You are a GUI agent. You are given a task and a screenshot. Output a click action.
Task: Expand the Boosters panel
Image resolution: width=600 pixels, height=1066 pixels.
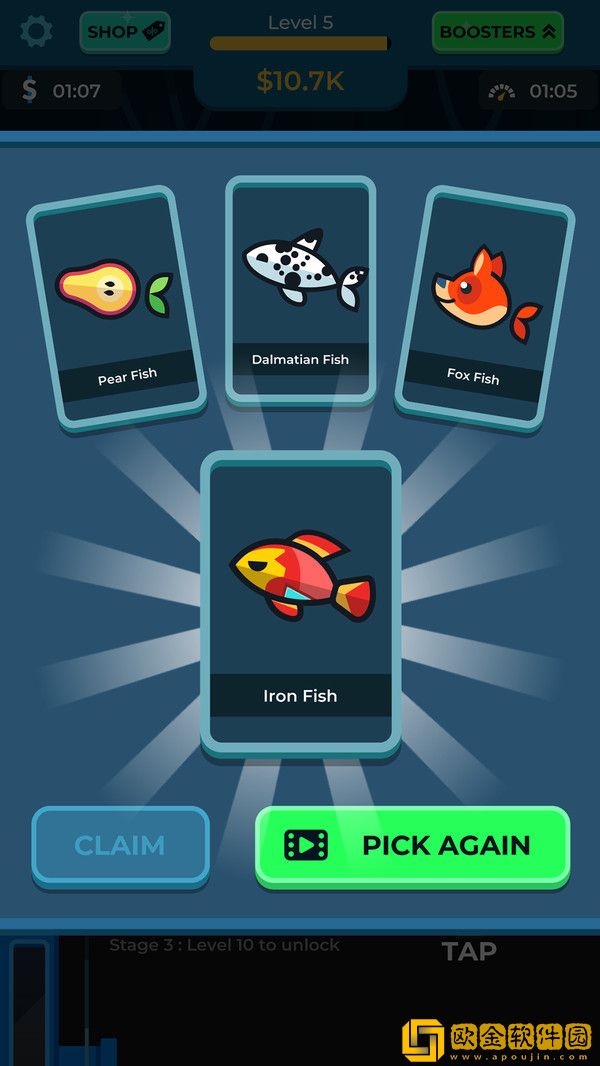(497, 32)
